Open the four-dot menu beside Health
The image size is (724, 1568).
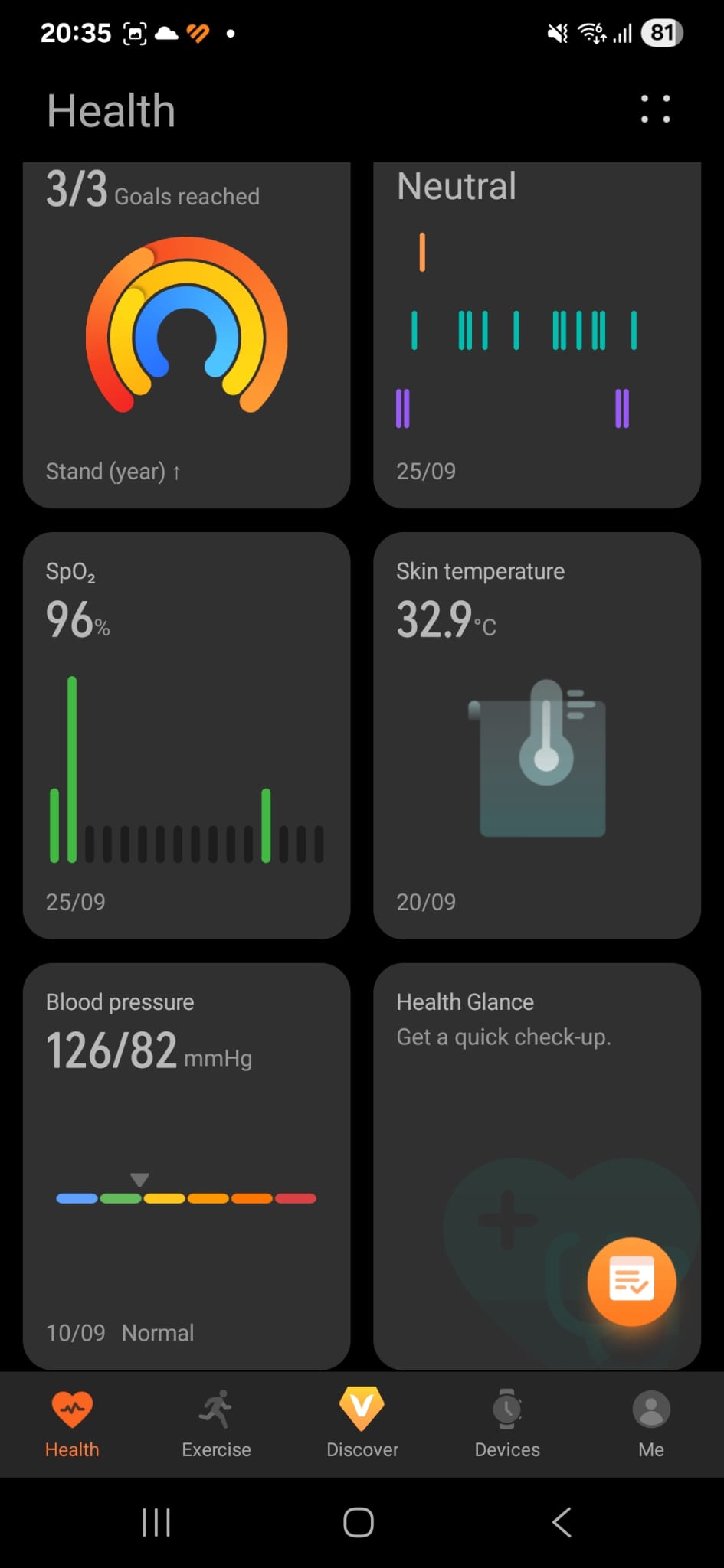[x=655, y=109]
